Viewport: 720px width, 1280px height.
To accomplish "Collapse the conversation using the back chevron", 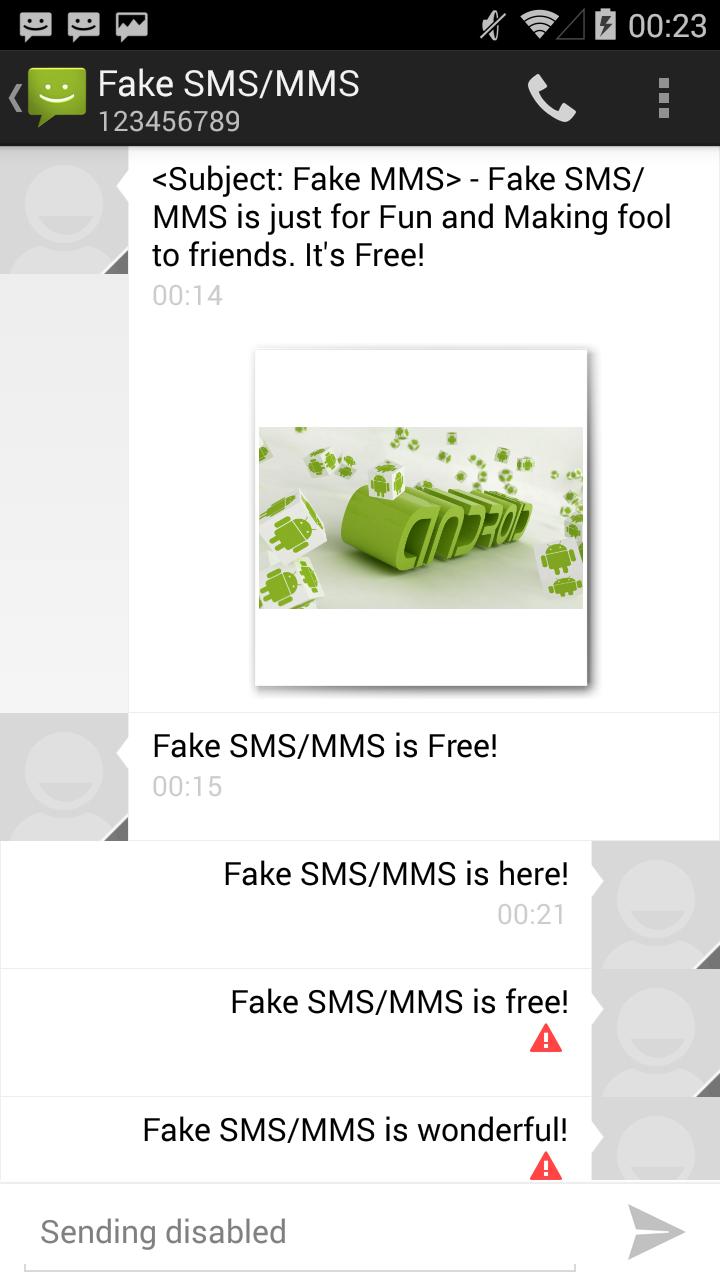I will click(x=12, y=97).
